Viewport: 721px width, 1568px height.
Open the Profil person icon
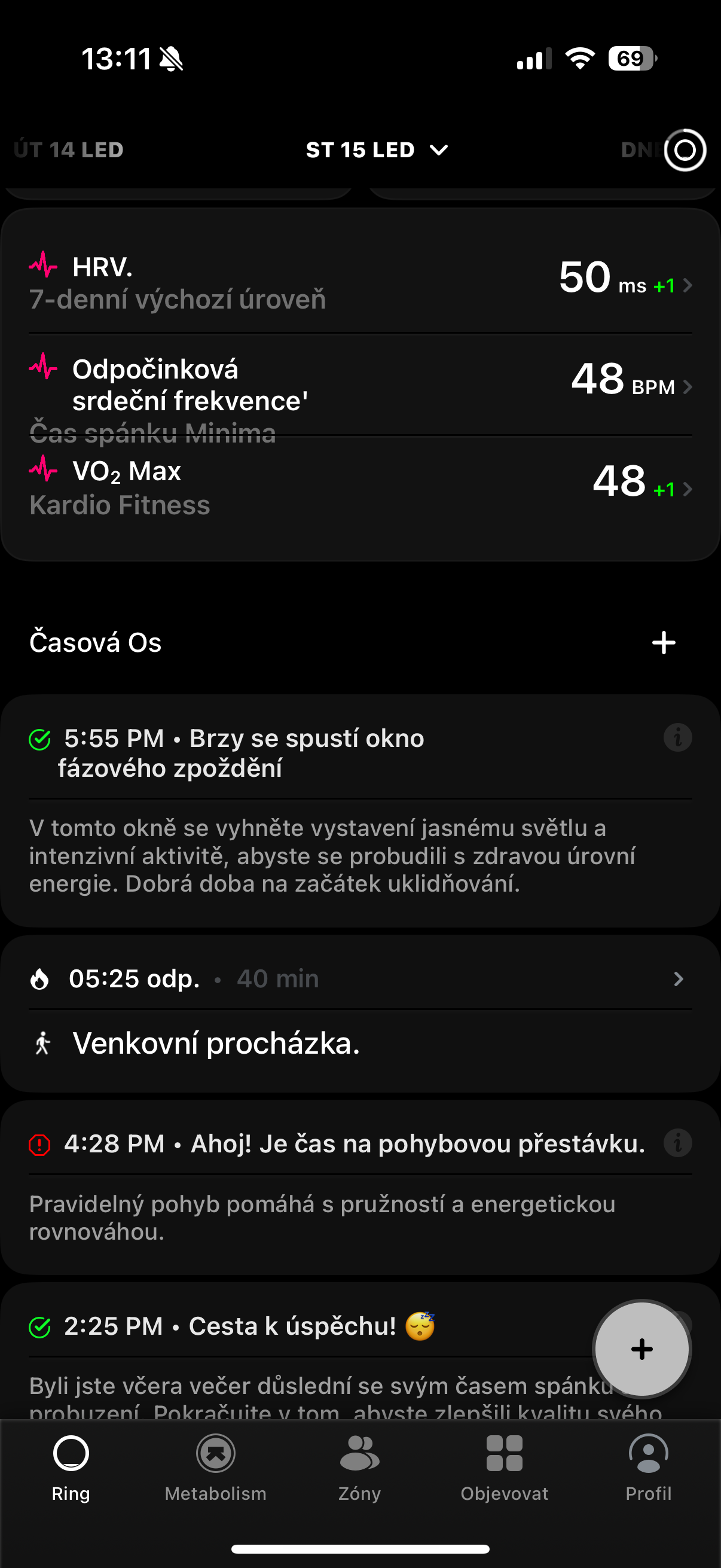coord(649,1455)
